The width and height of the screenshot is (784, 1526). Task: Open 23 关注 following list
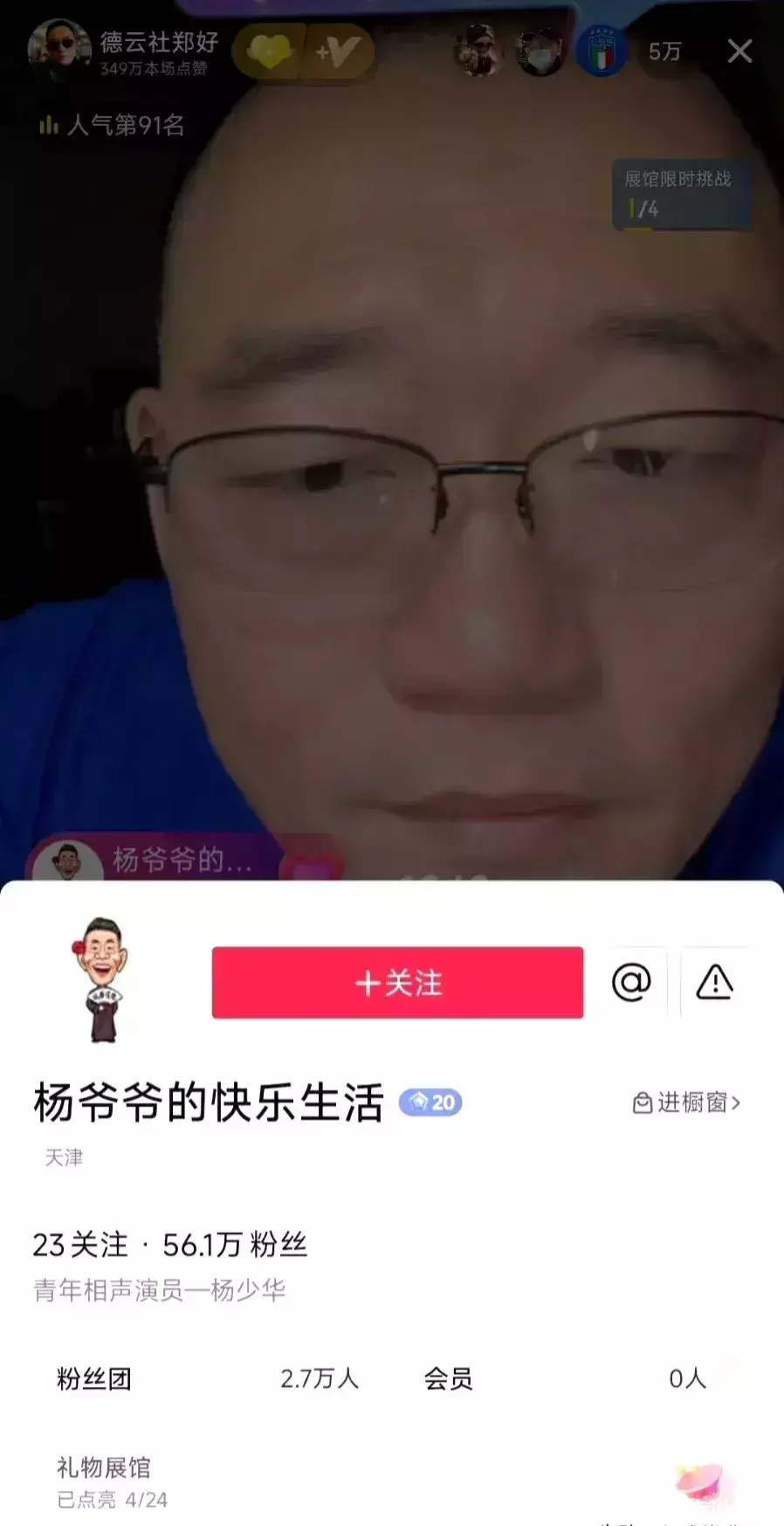click(x=80, y=1245)
